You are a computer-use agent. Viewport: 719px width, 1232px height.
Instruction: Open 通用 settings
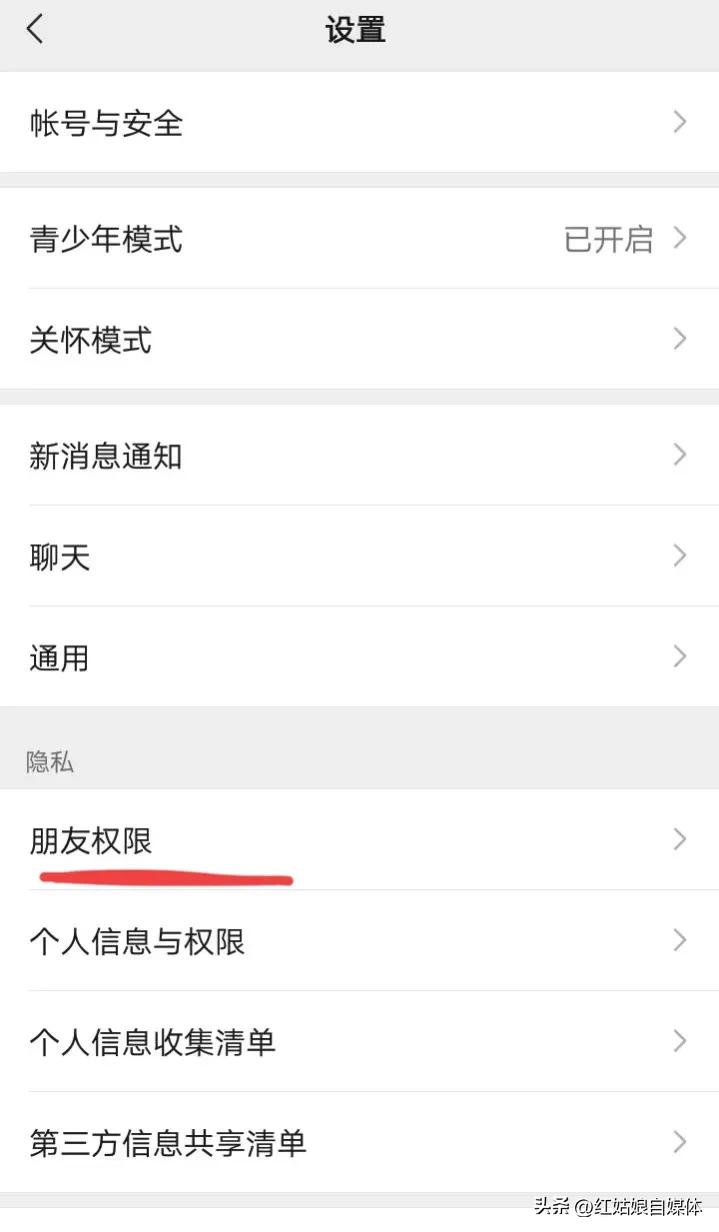pos(359,657)
